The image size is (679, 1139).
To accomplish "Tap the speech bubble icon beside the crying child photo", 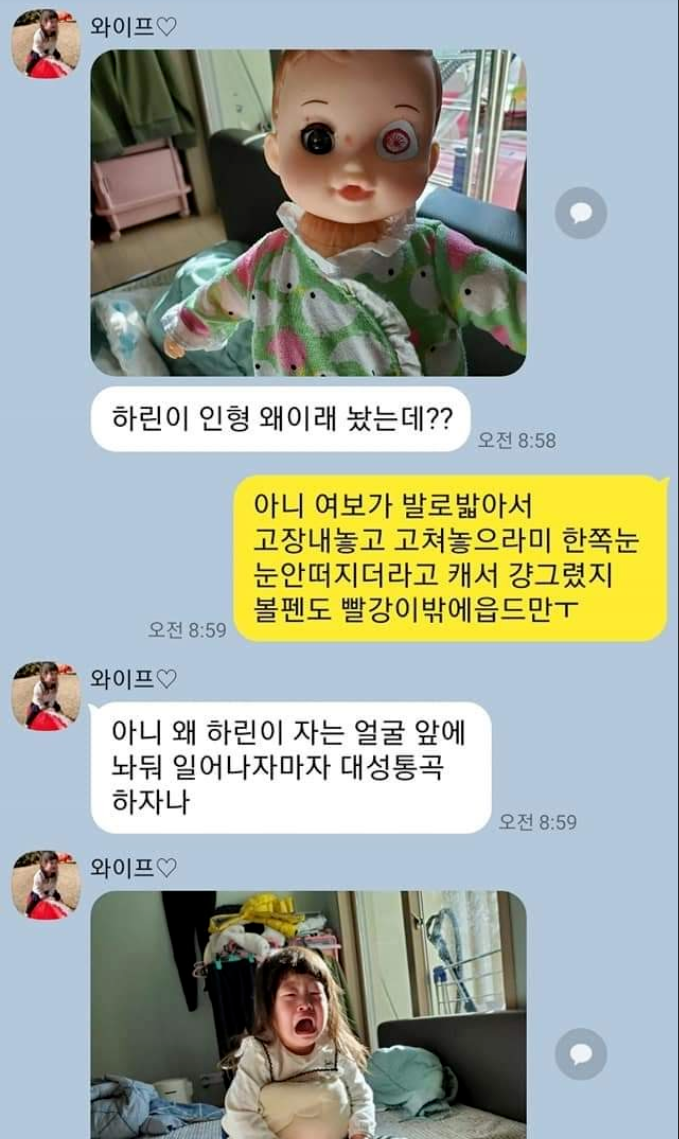I will tap(581, 1053).
